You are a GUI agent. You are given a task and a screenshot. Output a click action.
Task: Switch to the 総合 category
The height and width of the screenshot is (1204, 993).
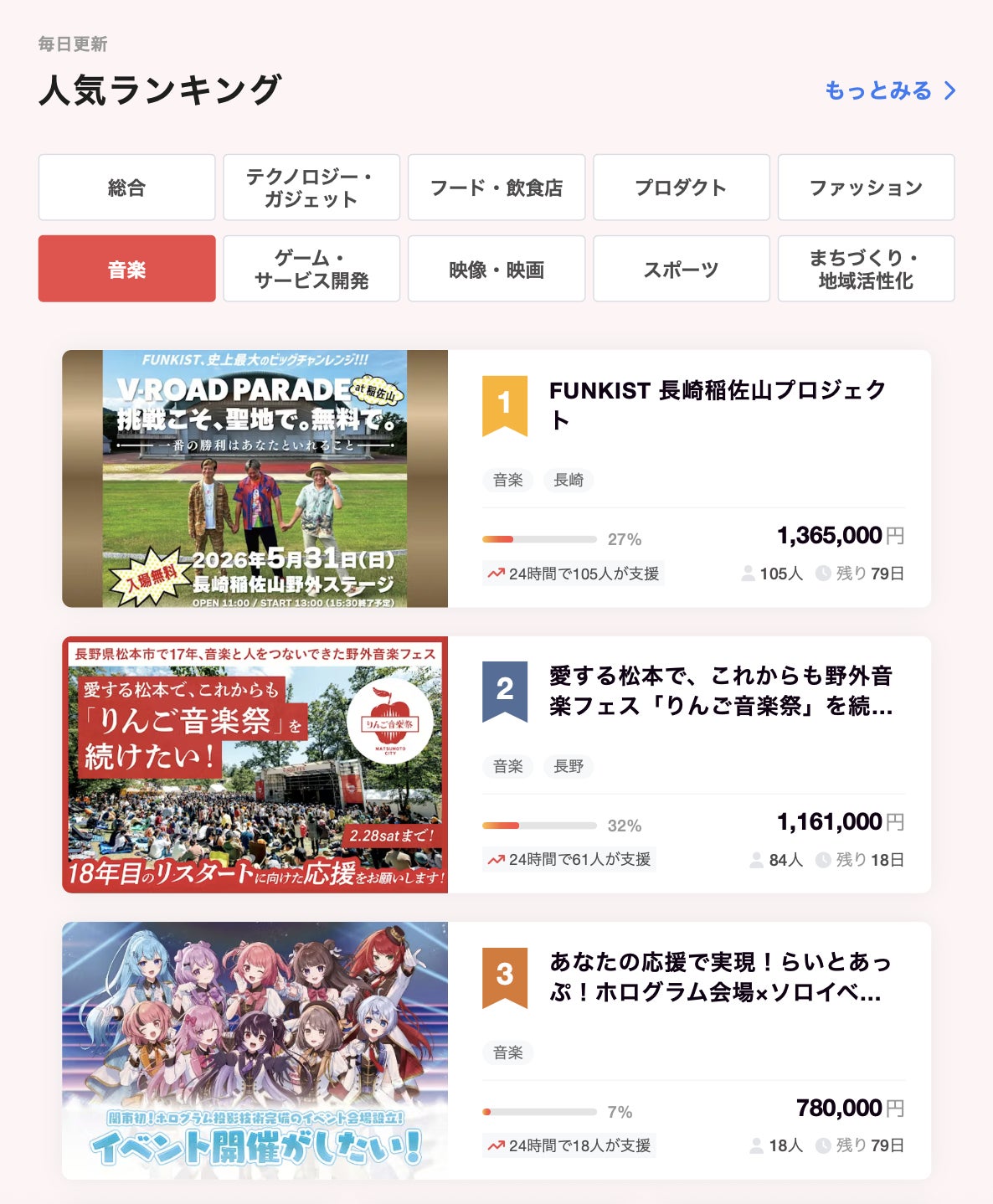click(x=126, y=188)
